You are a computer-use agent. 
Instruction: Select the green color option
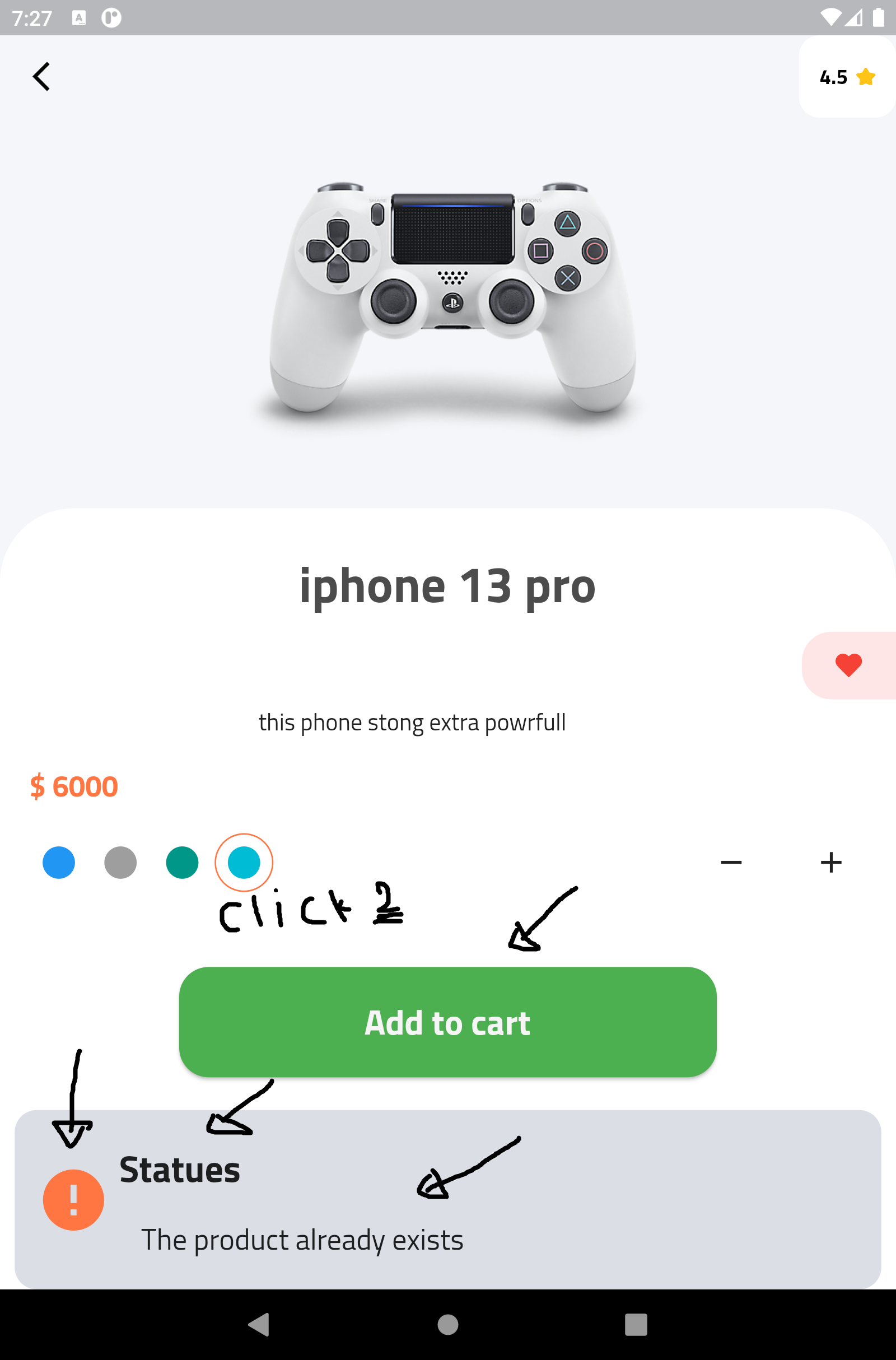[181, 863]
